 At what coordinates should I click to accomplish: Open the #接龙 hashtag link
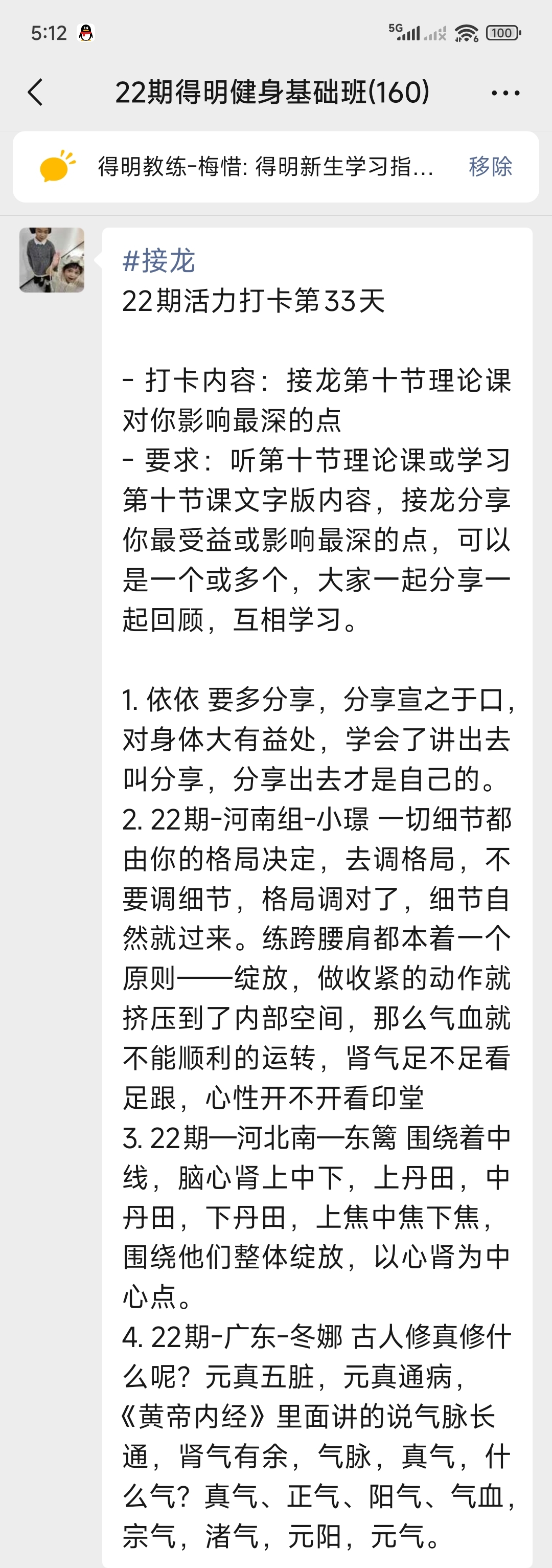[158, 260]
